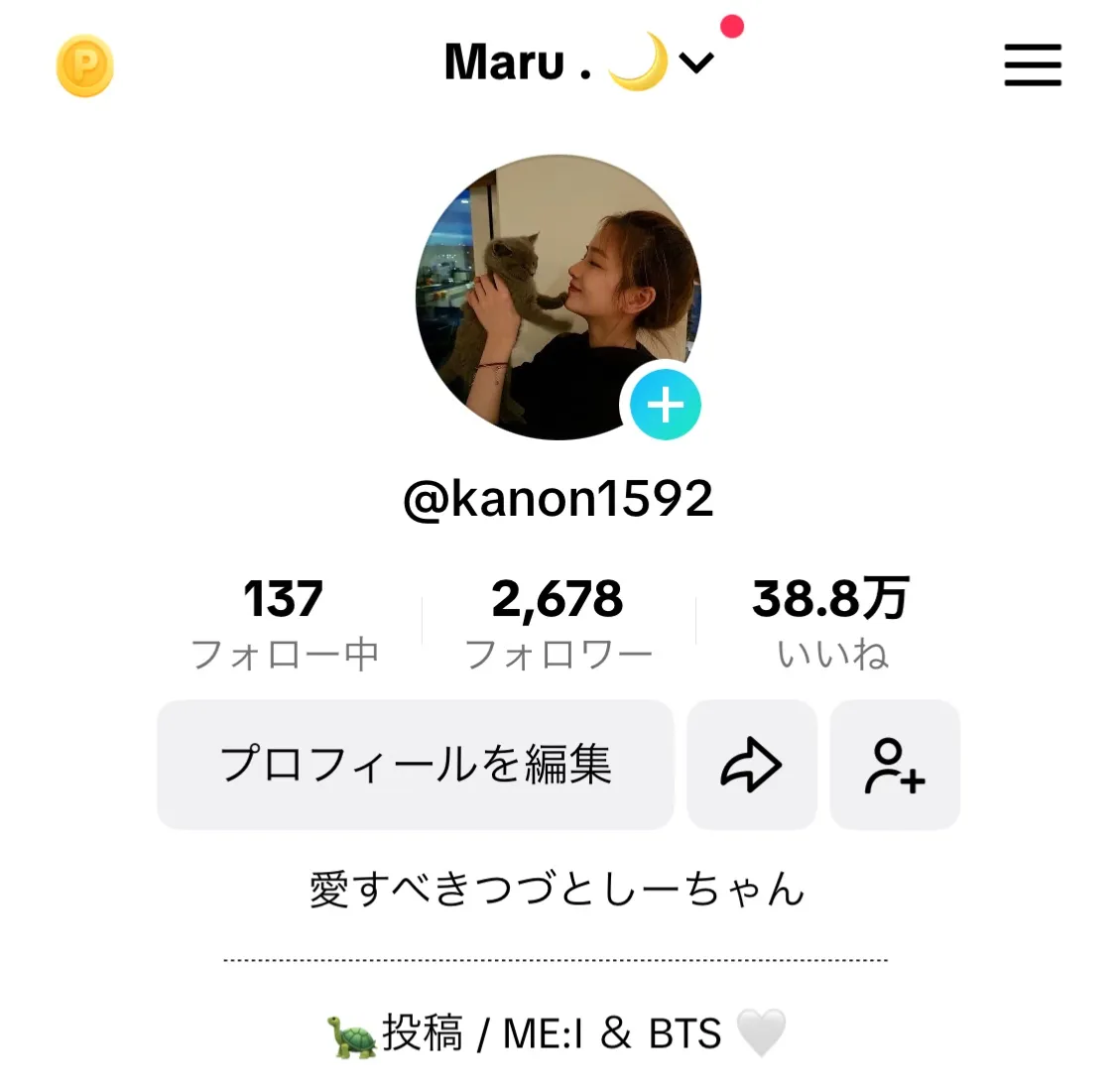Open the add friends icon
The image size is (1116, 1092).
coord(895,765)
